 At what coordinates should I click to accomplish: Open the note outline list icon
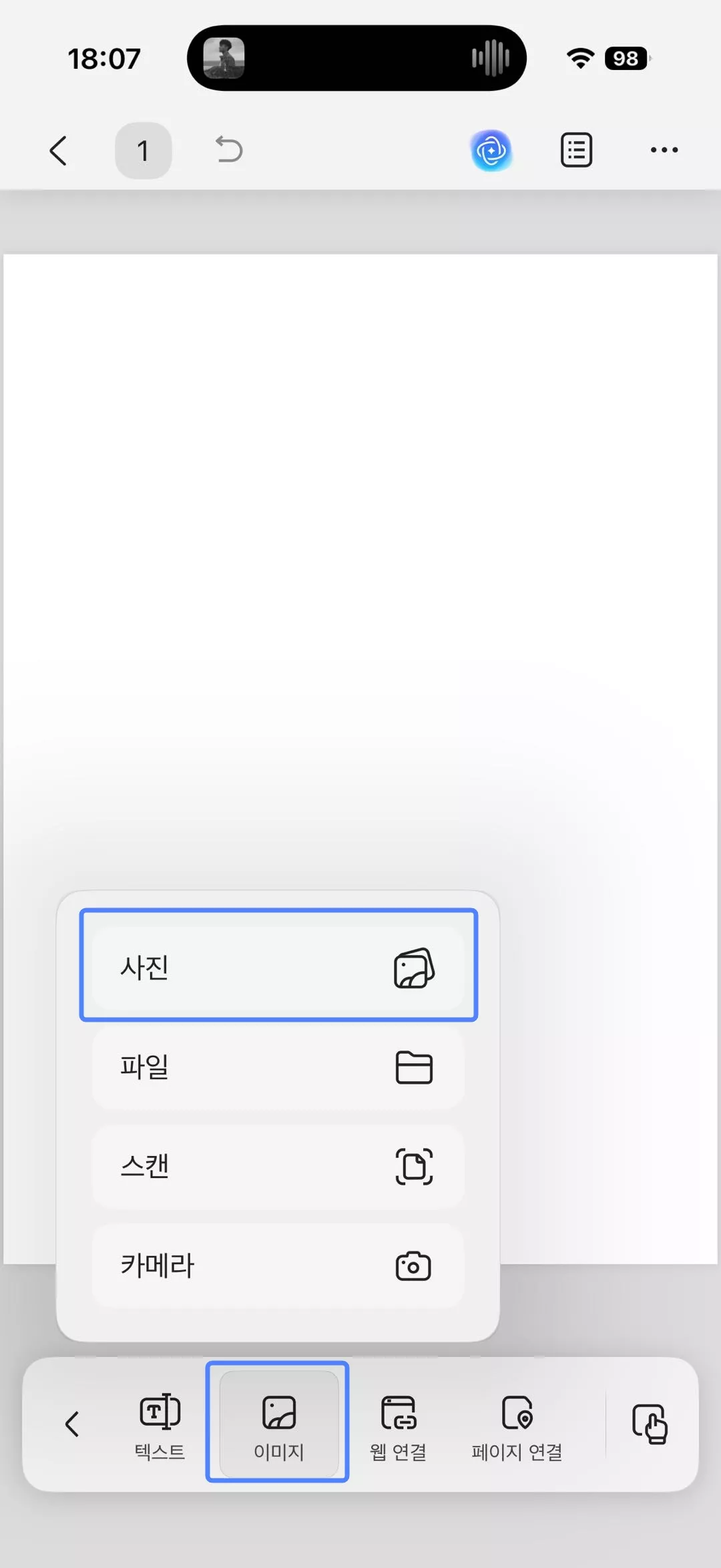[577, 150]
